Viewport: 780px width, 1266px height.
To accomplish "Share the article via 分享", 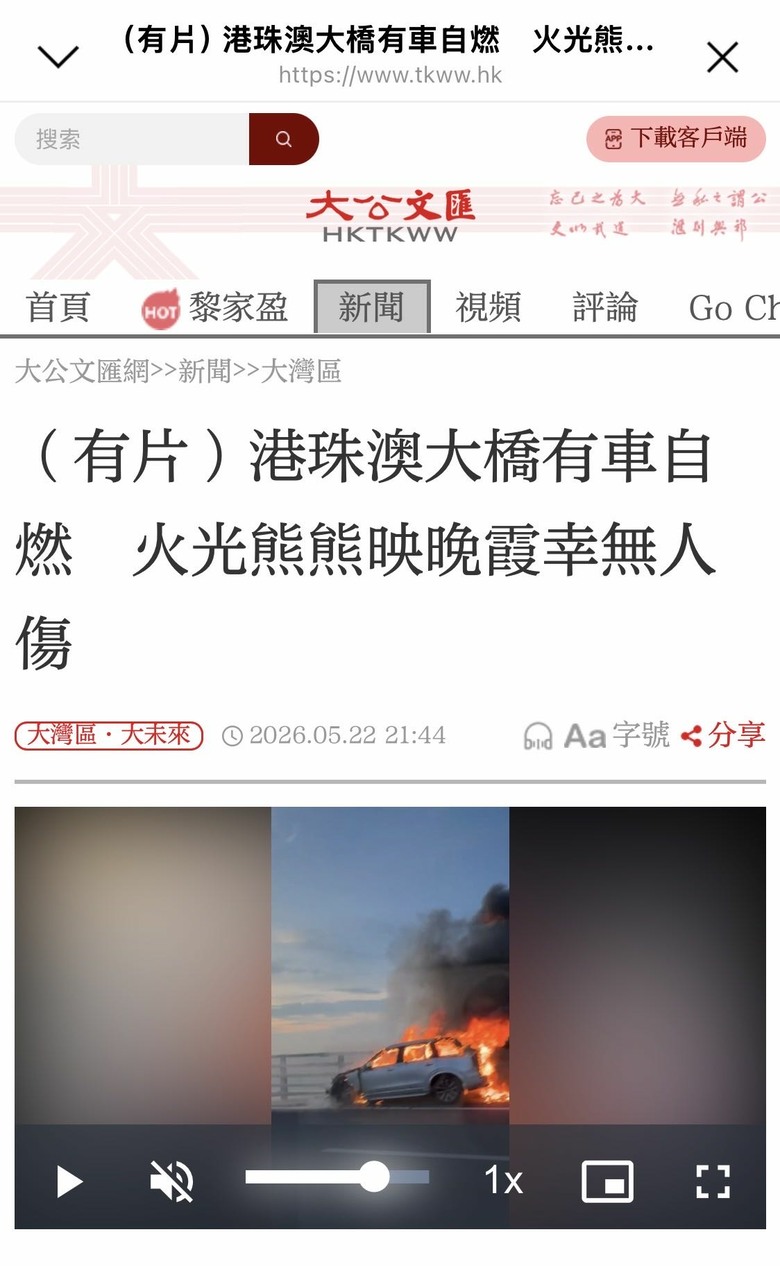I will (x=723, y=736).
